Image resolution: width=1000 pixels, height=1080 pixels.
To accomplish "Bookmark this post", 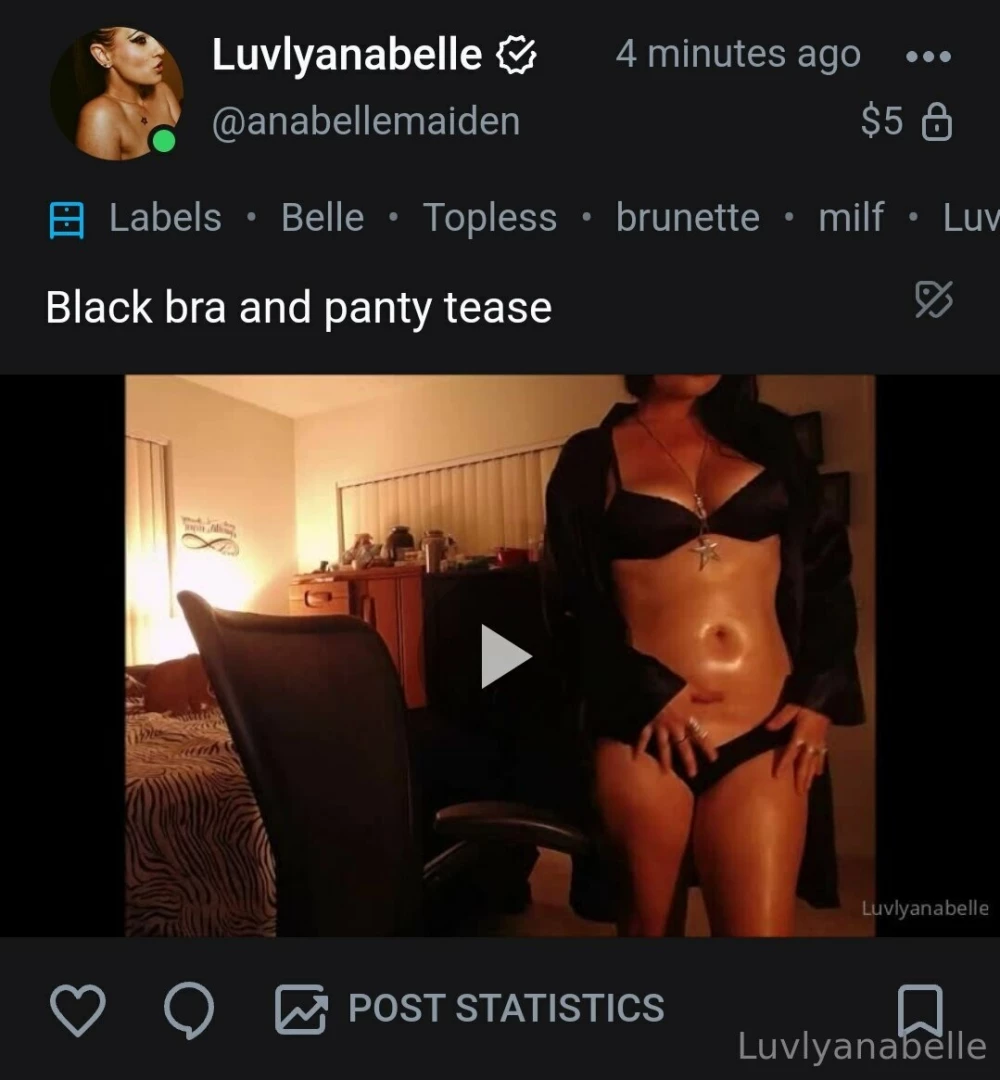I will [920, 1008].
